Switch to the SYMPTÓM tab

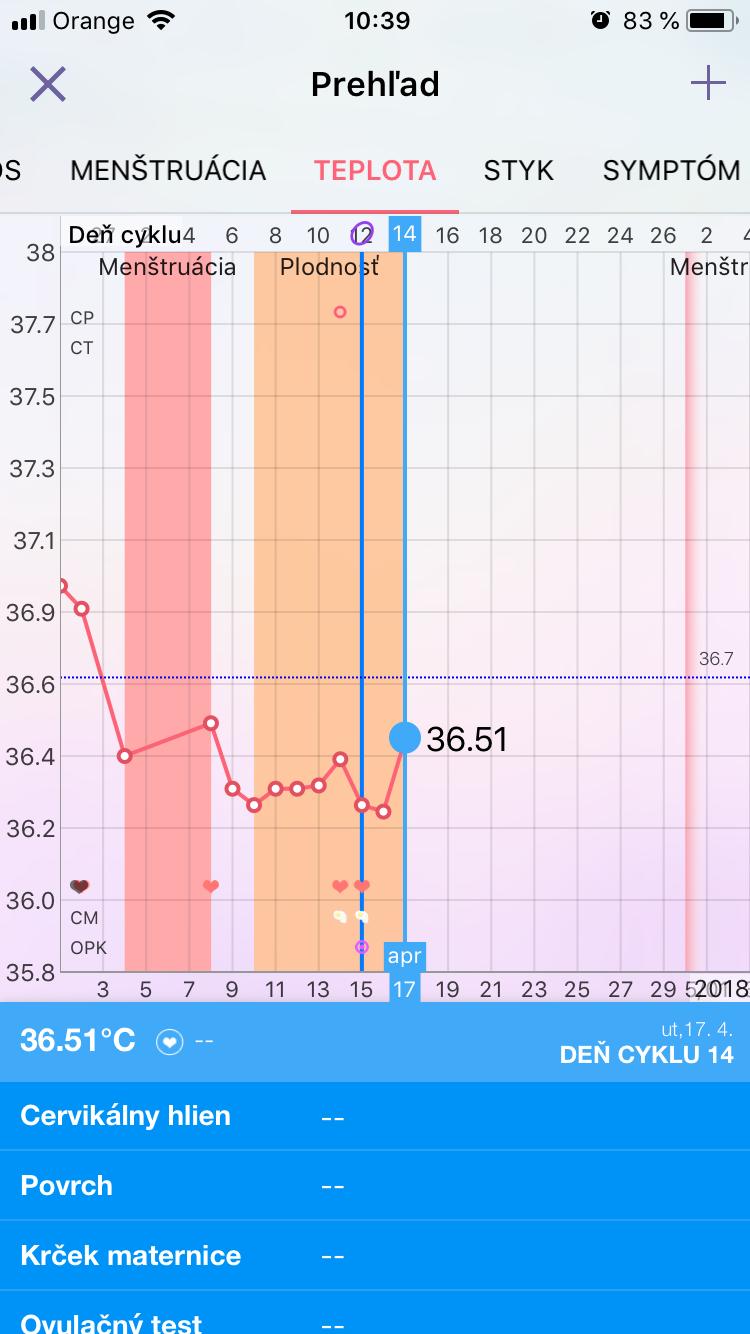tap(671, 170)
